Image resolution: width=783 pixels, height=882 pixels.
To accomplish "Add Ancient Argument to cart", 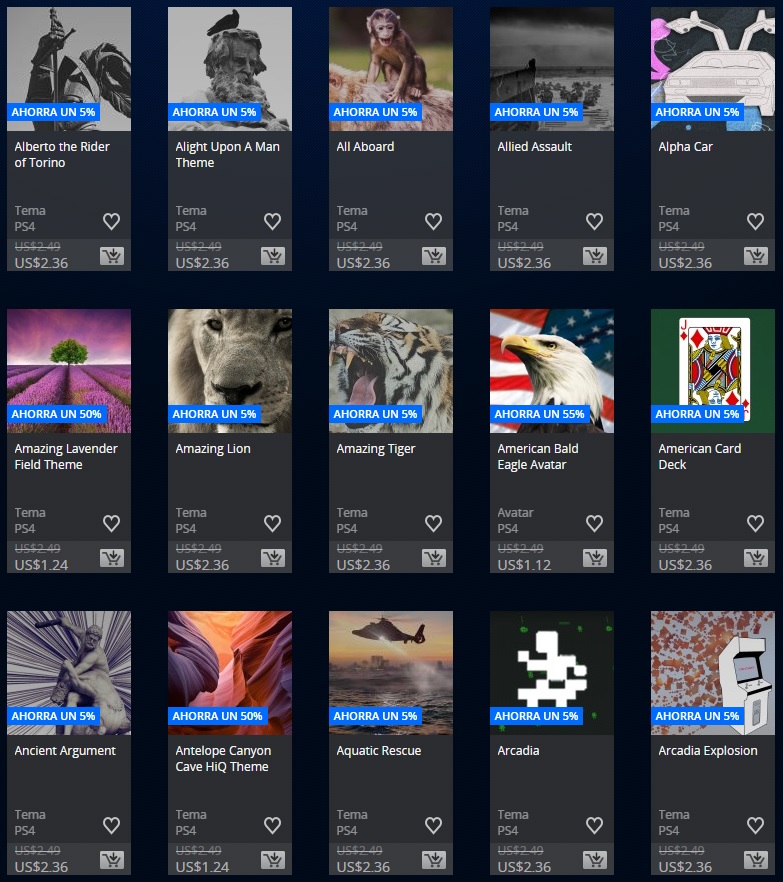I will 111,860.
